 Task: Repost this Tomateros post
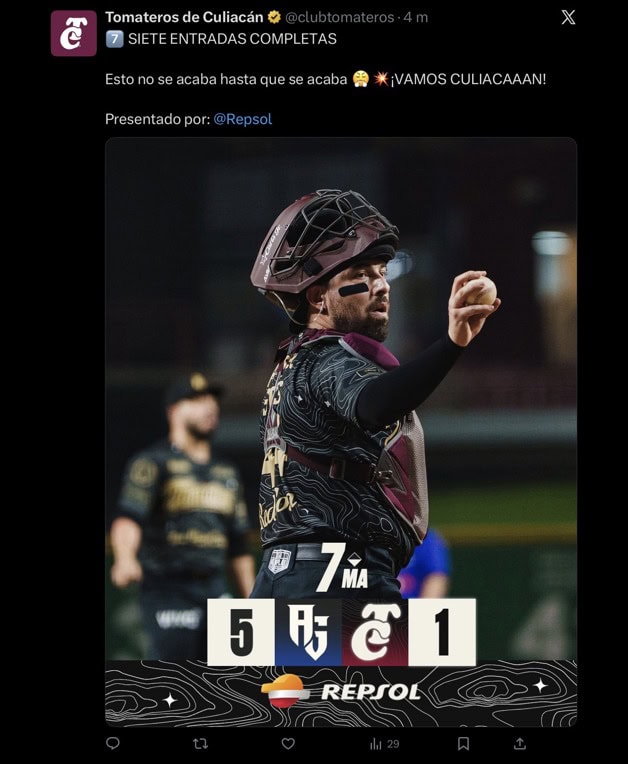point(200,743)
